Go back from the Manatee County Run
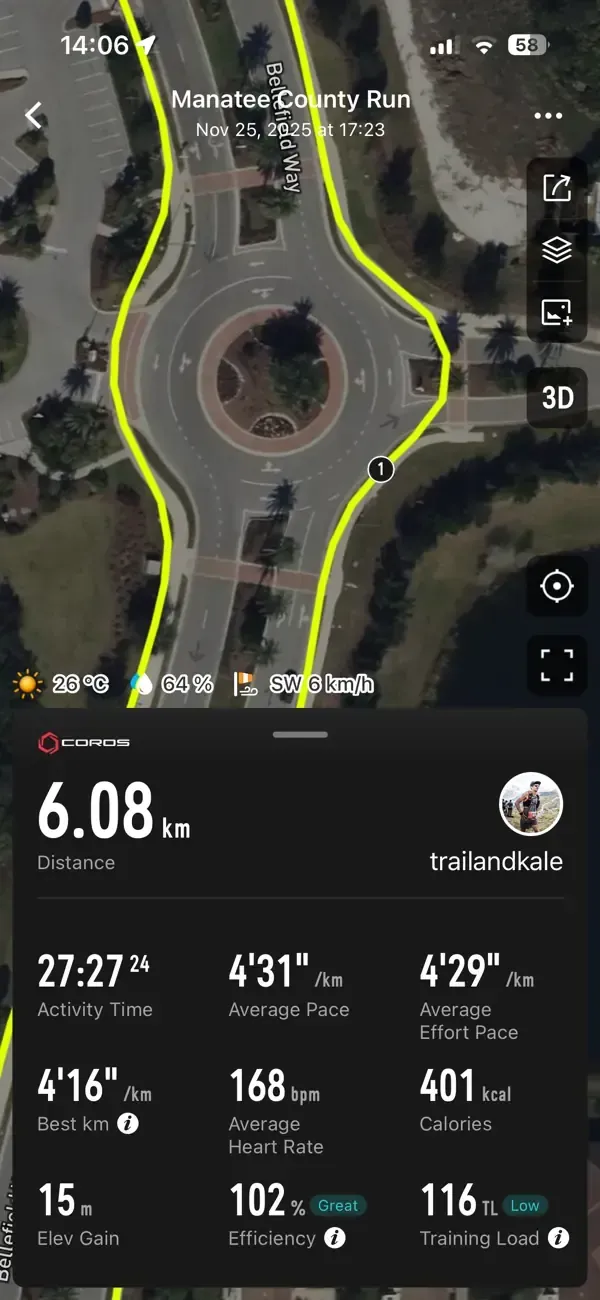The height and width of the screenshot is (1300, 600). 34,116
